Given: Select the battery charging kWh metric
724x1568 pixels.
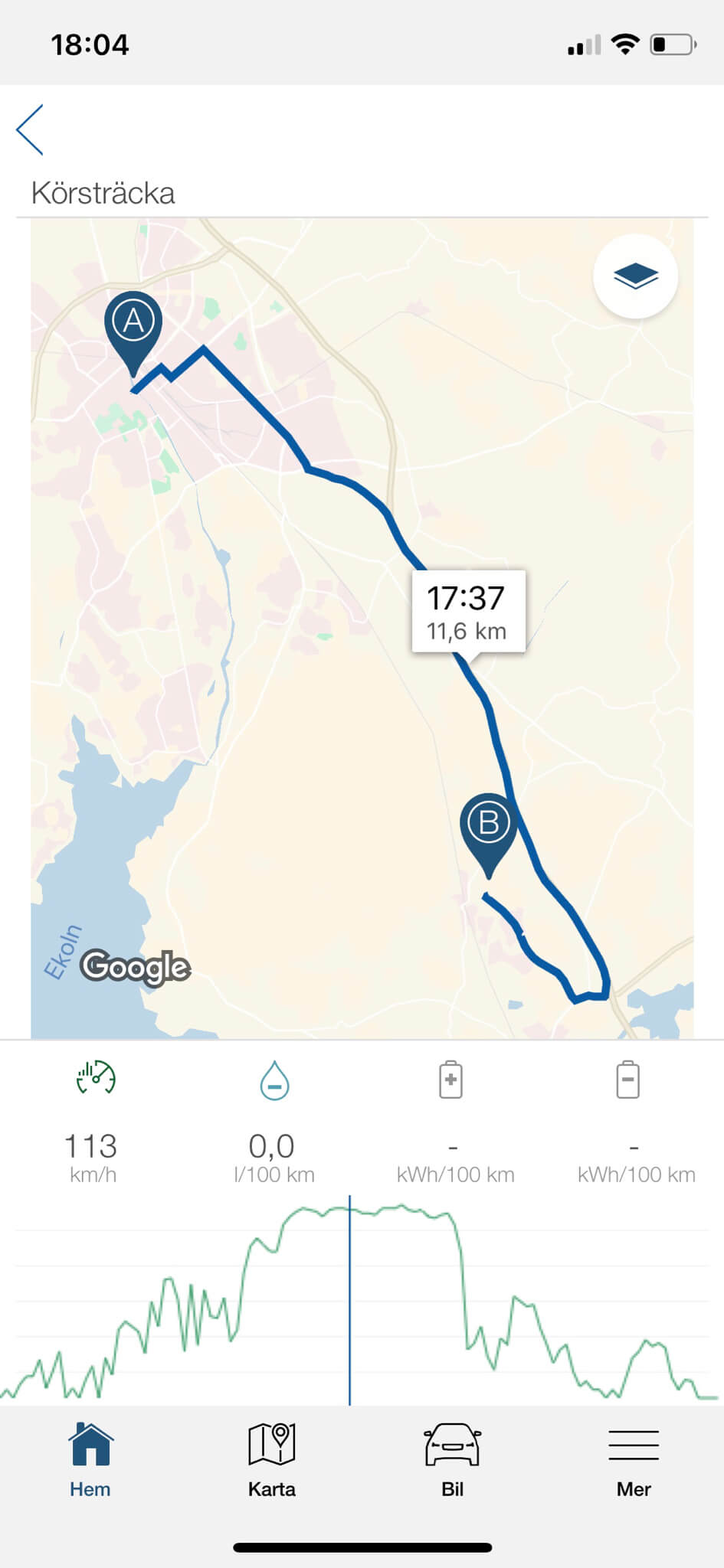Looking at the screenshot, I should tap(450, 1080).
